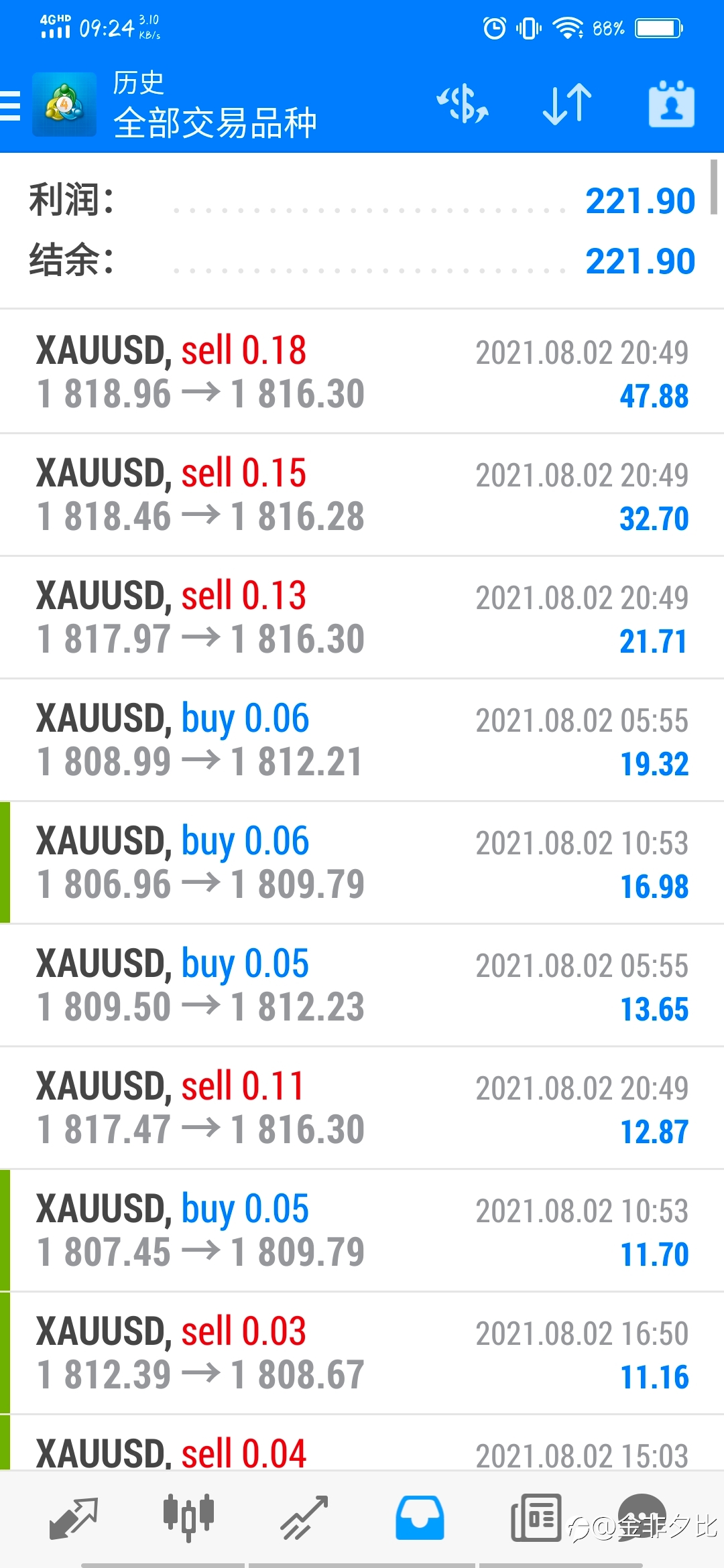The width and height of the screenshot is (724, 1568).
Task: Select the buy 0.06 trade with 19.32 profit
Action: (x=362, y=740)
